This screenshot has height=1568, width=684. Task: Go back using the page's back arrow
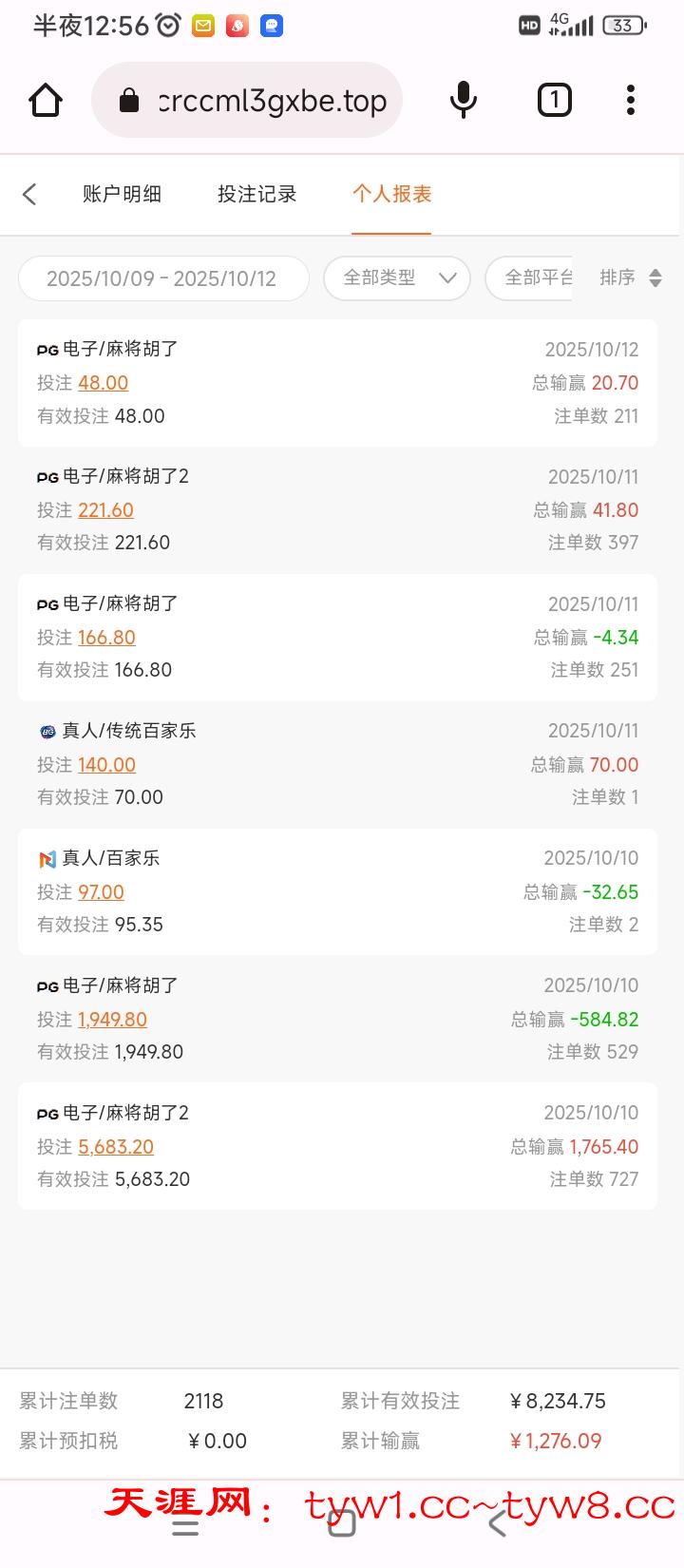tap(29, 195)
